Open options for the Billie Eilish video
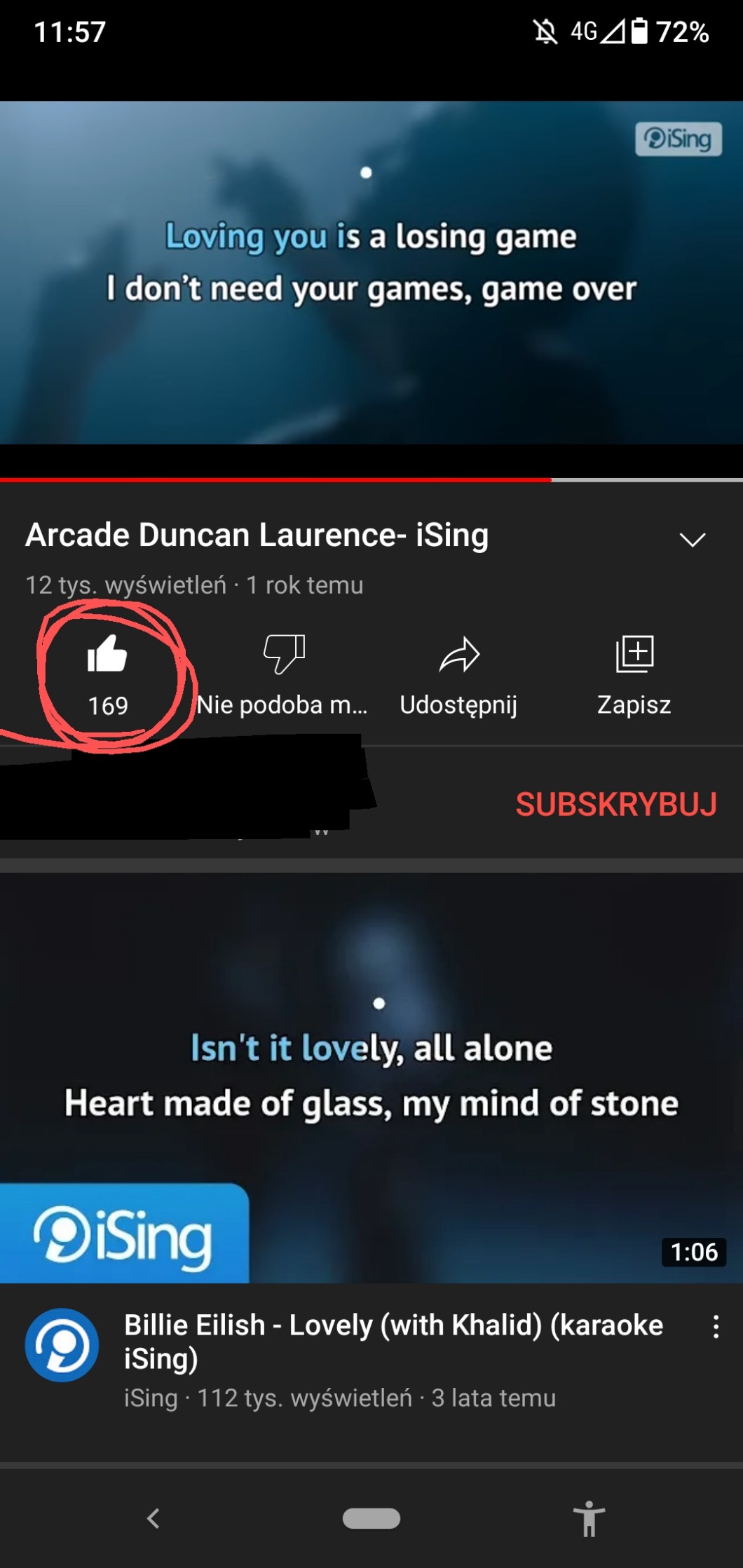The width and height of the screenshot is (743, 1568). click(716, 1327)
